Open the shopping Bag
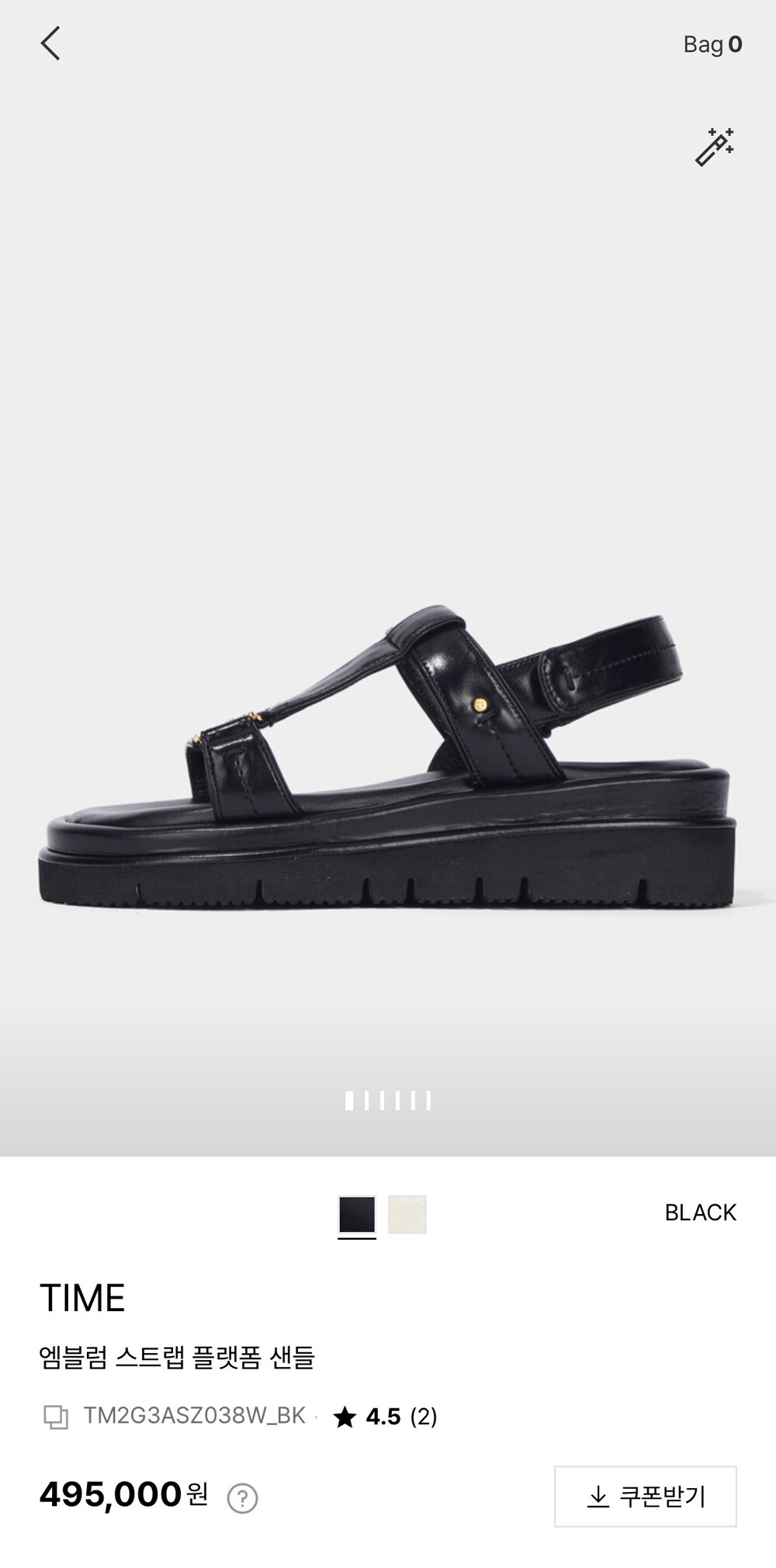Viewport: 776px width, 1568px height. (x=712, y=45)
